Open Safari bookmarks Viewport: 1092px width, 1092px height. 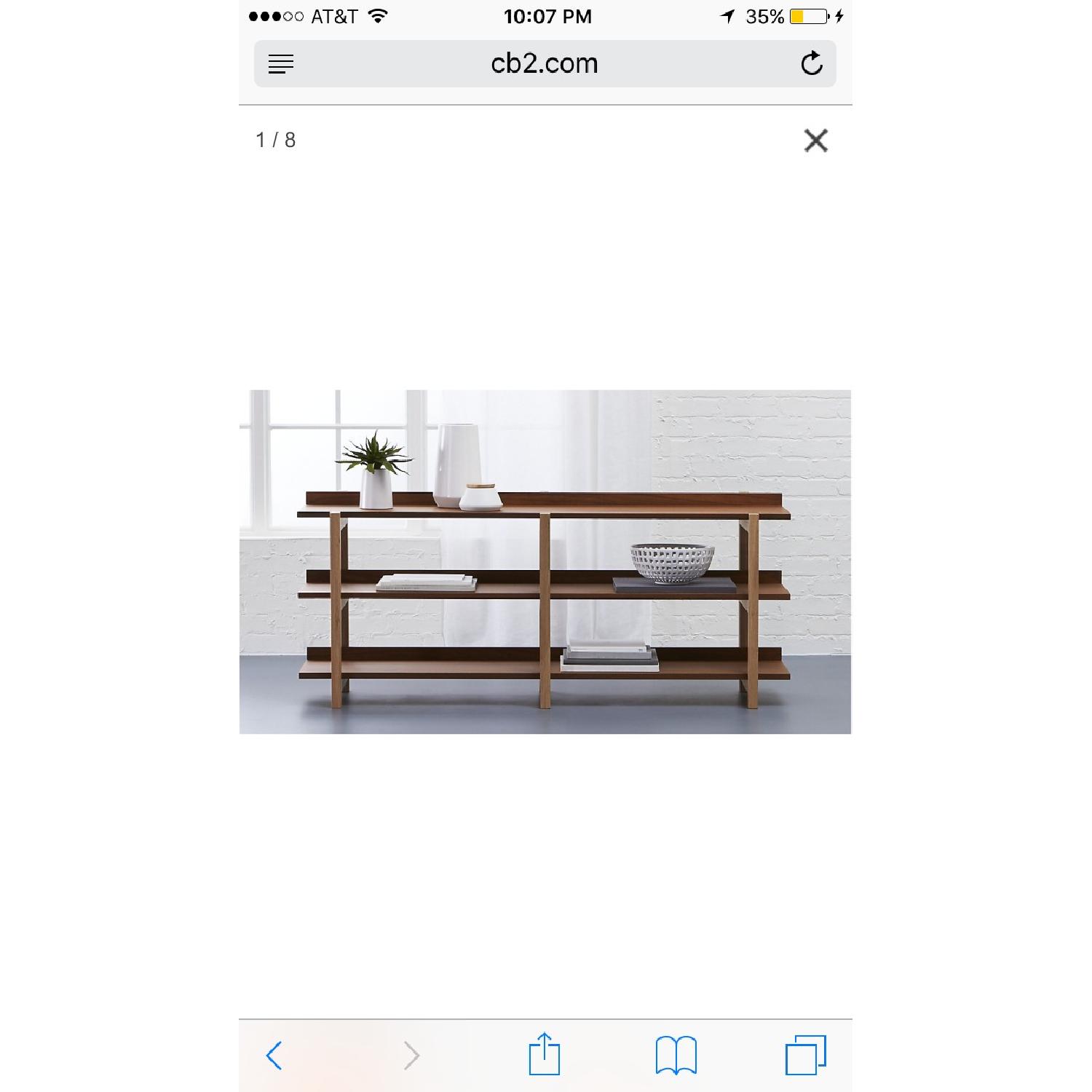[676, 1055]
